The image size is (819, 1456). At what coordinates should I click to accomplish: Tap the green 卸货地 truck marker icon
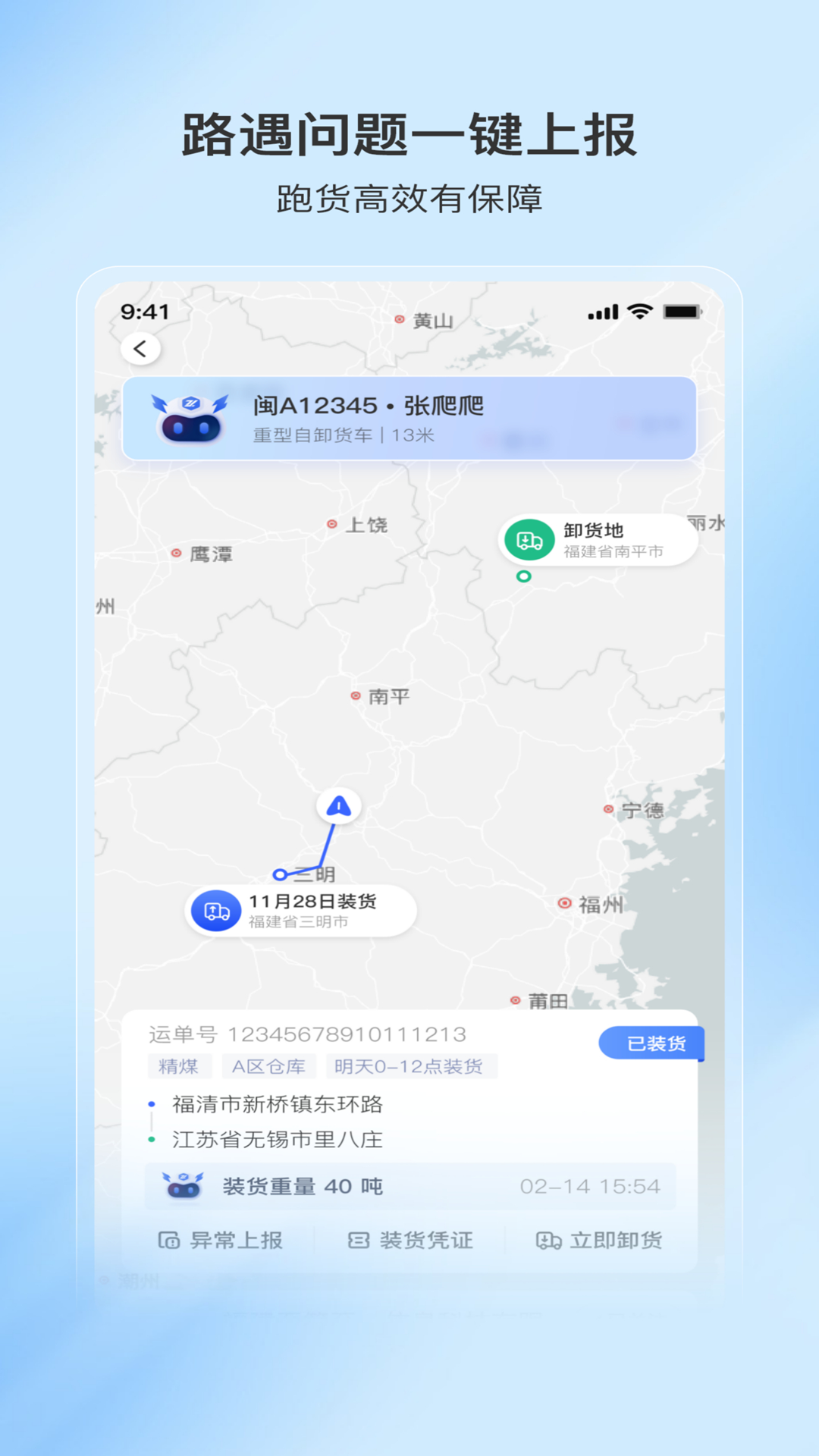pos(529,538)
